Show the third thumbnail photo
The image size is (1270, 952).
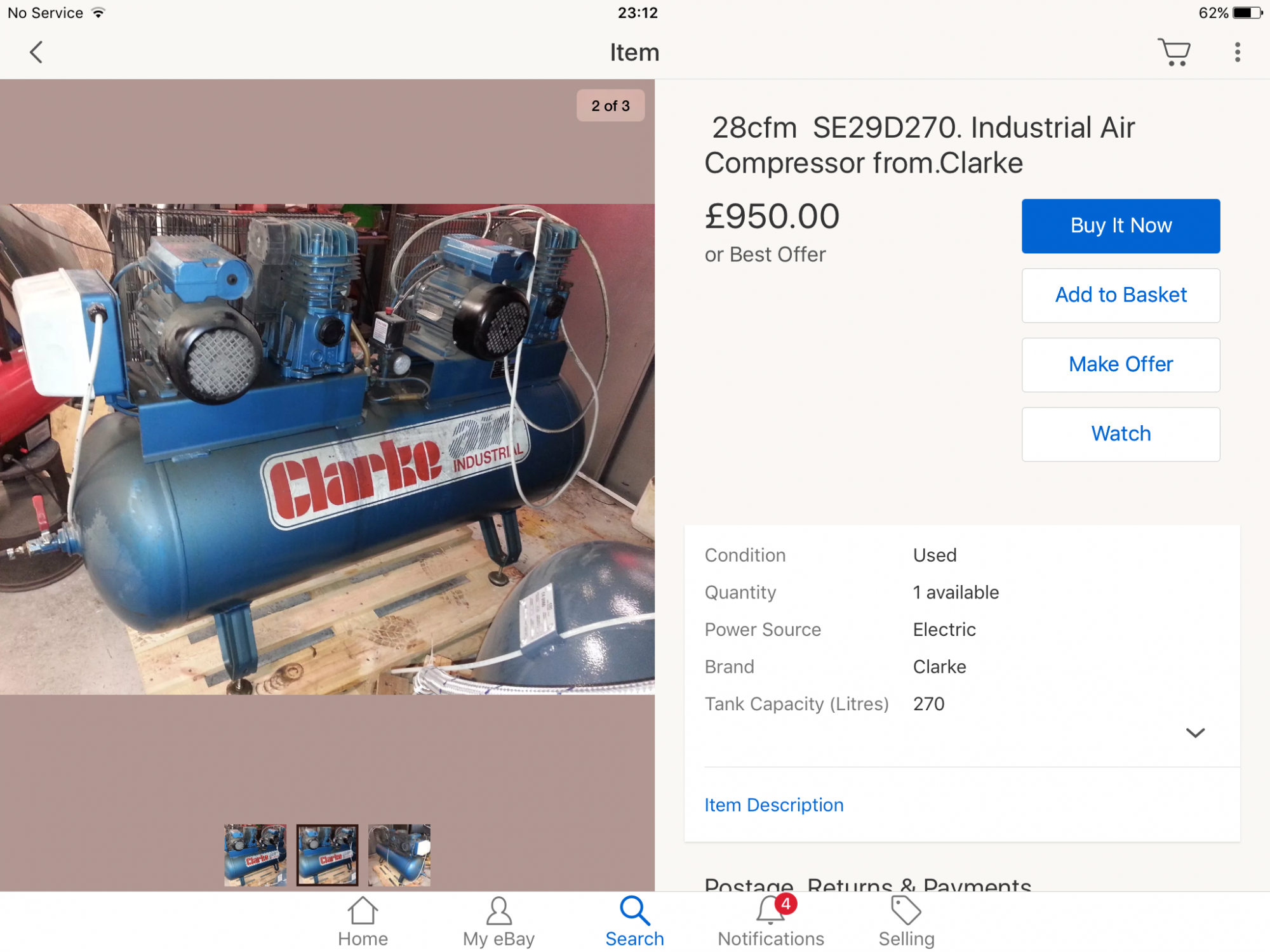399,855
